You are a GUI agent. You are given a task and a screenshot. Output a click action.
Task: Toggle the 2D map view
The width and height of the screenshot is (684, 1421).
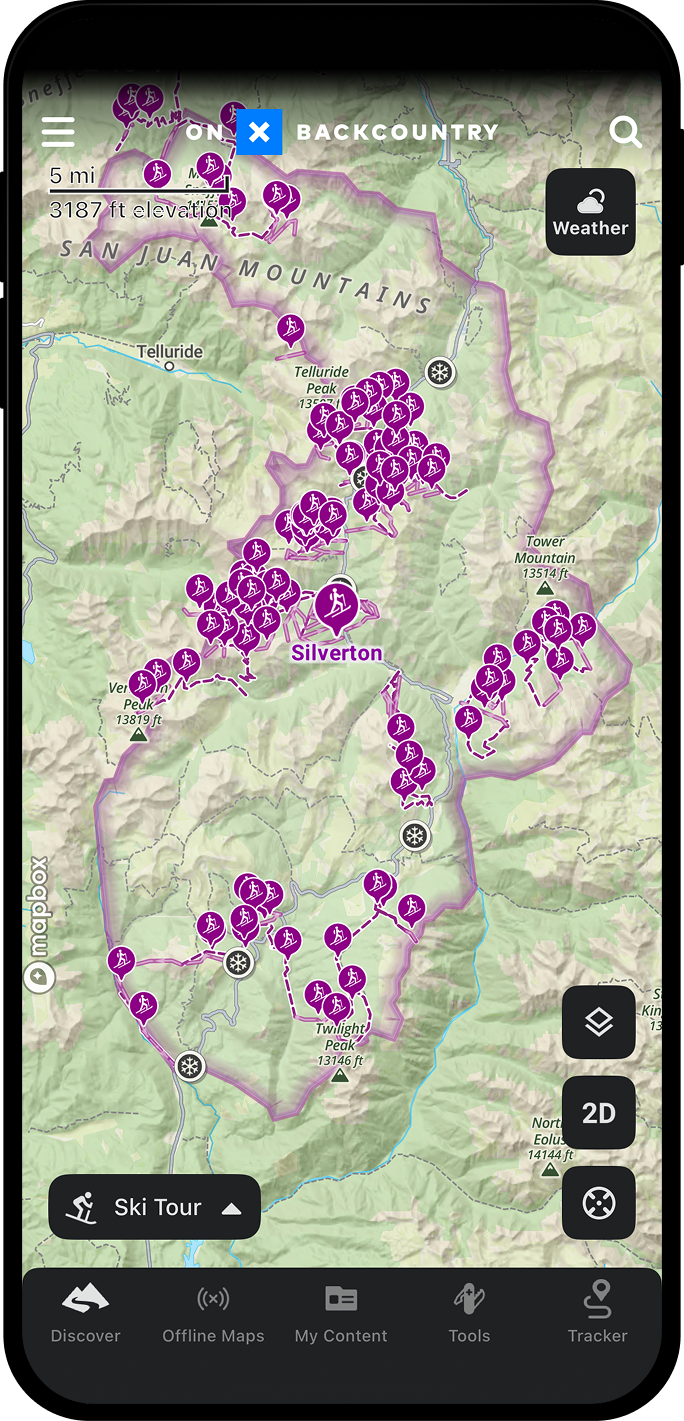click(x=598, y=1112)
